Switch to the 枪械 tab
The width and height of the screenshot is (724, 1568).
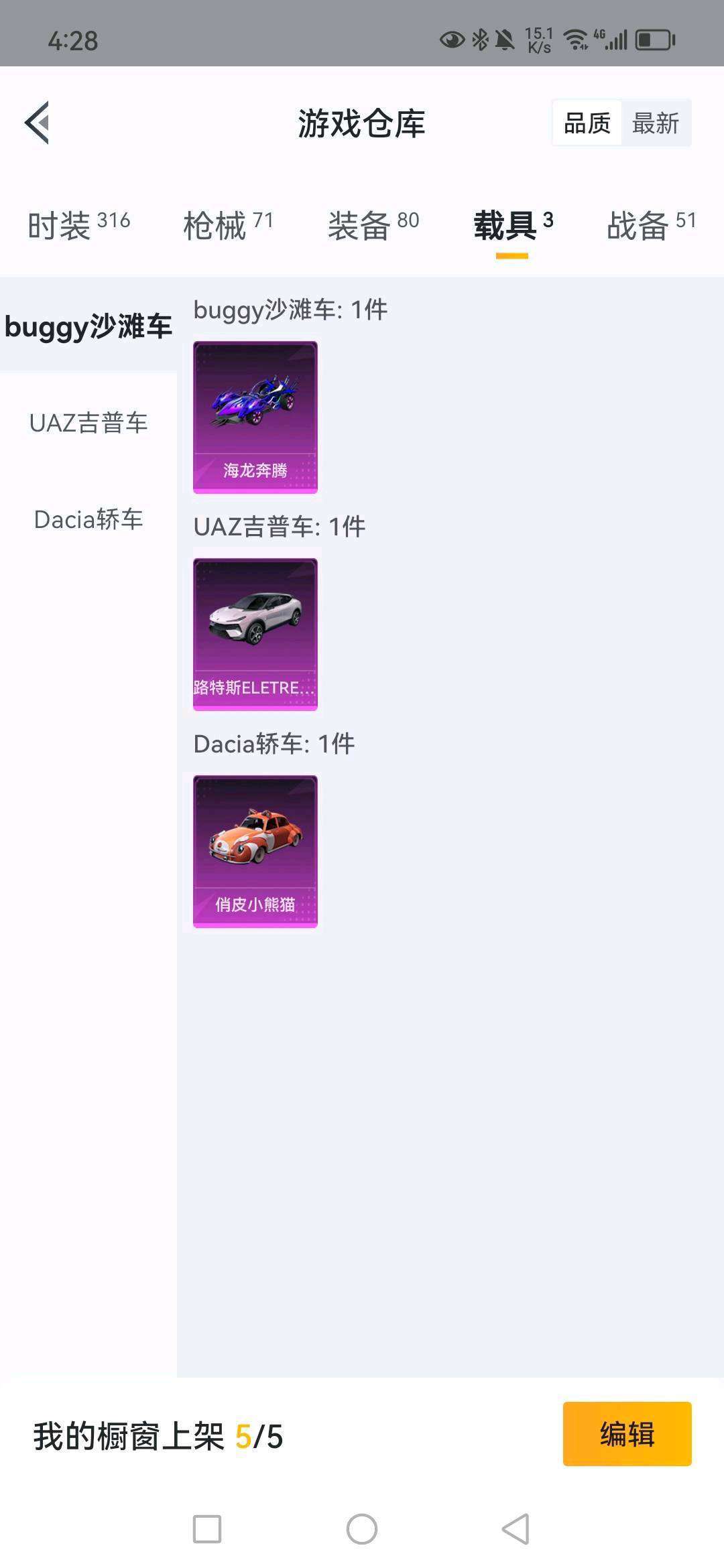pos(228,225)
